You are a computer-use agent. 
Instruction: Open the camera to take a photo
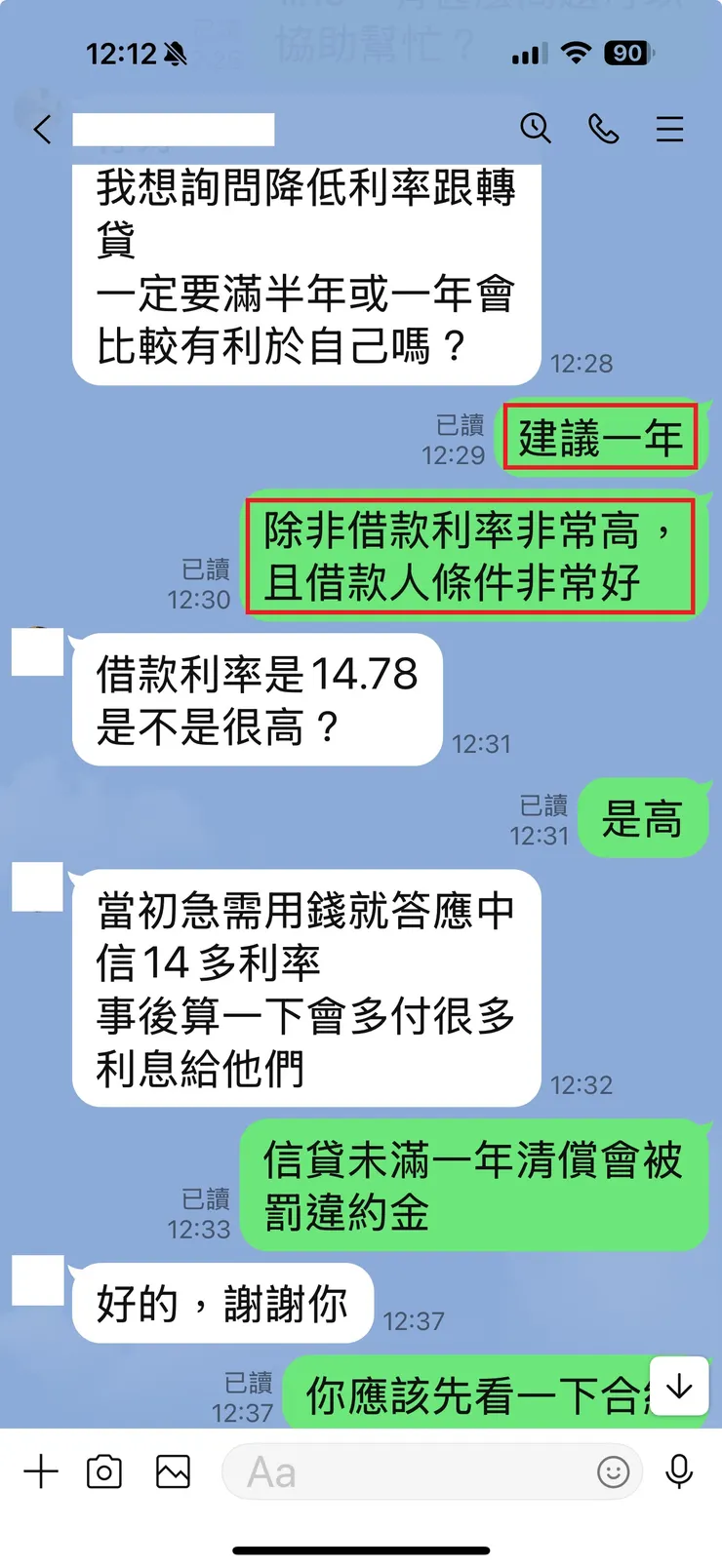[x=105, y=1471]
